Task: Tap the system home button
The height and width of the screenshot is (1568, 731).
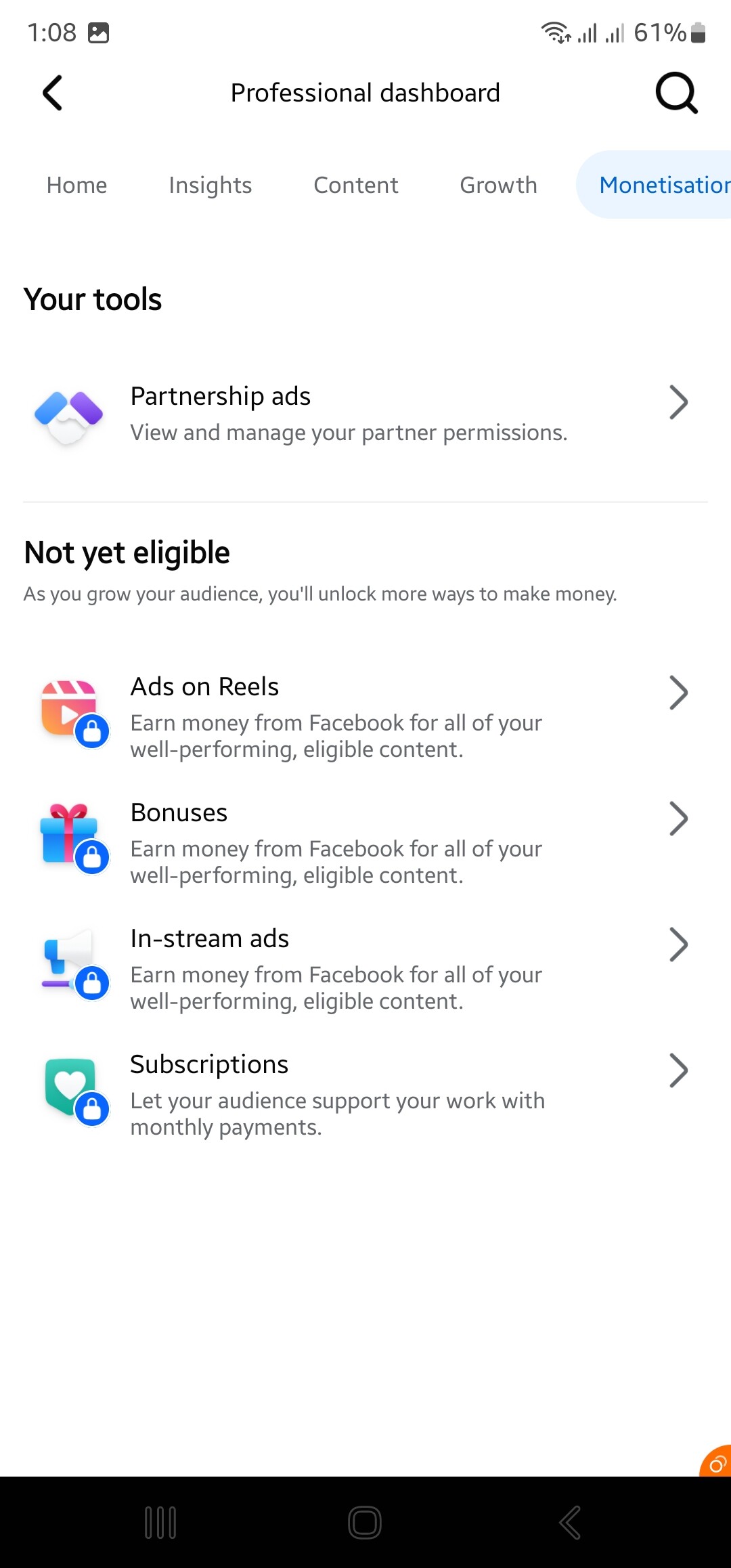Action: 365,1523
